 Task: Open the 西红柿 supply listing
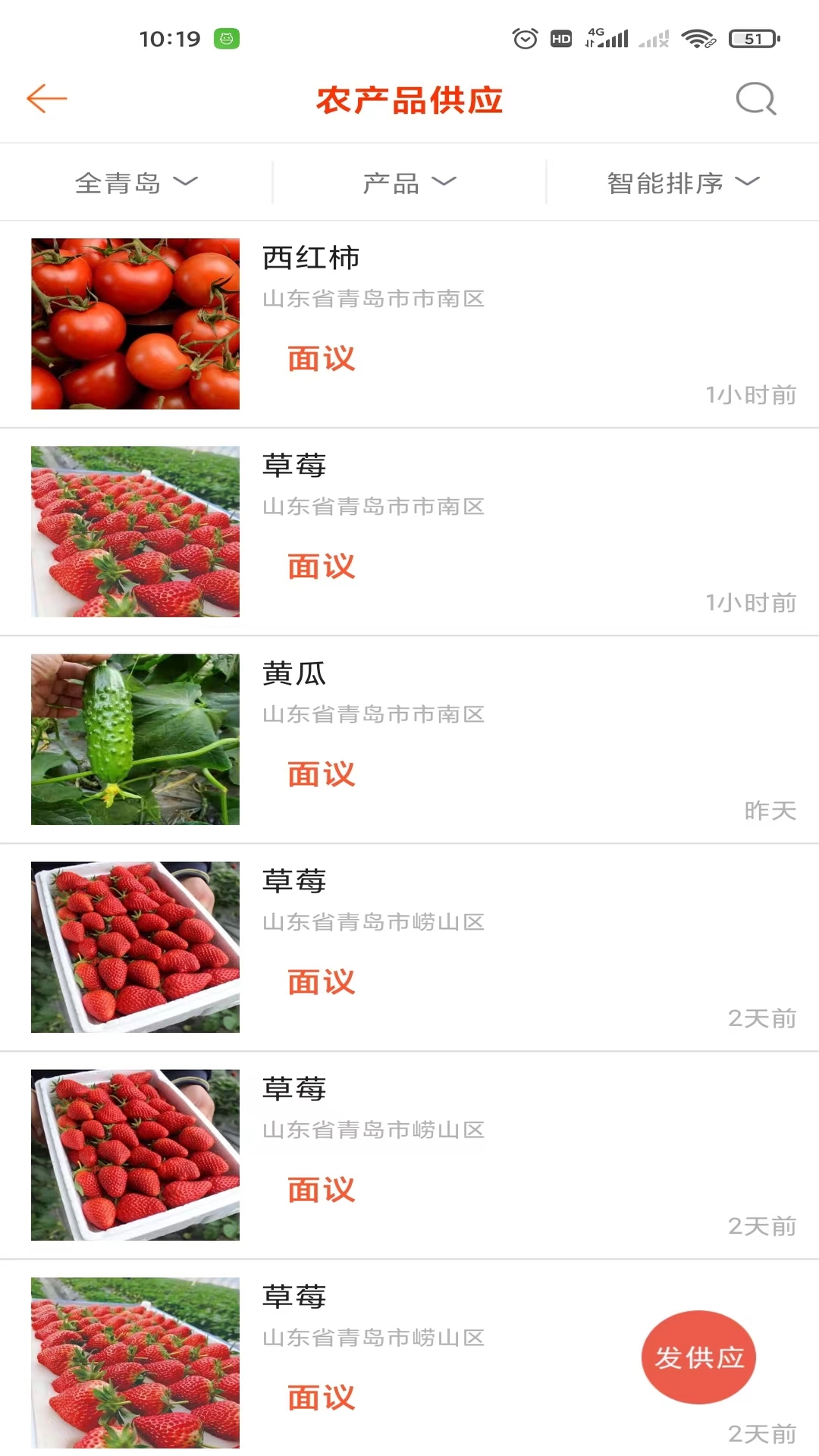(x=409, y=324)
